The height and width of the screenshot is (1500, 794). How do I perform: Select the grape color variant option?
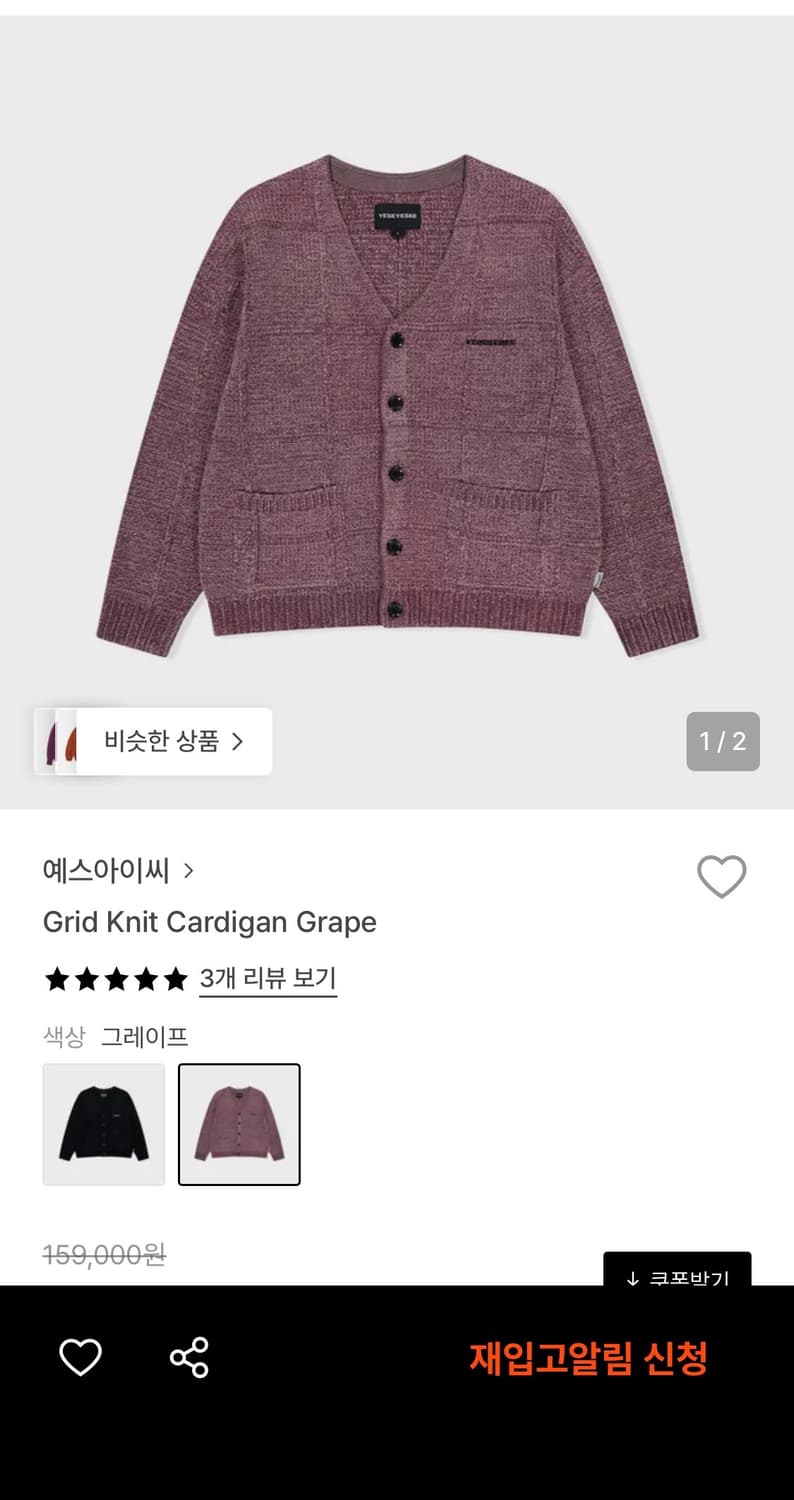tap(239, 1124)
